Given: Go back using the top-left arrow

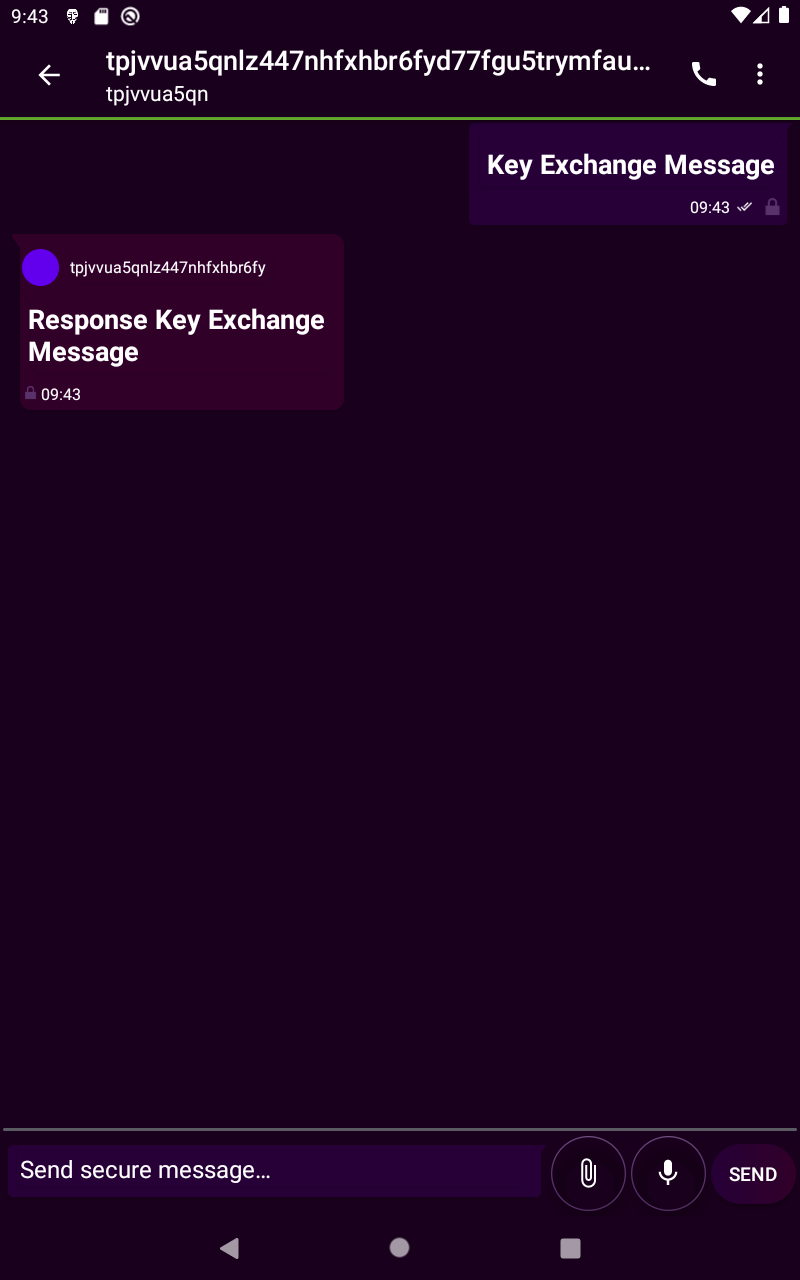Looking at the screenshot, I should point(49,75).
